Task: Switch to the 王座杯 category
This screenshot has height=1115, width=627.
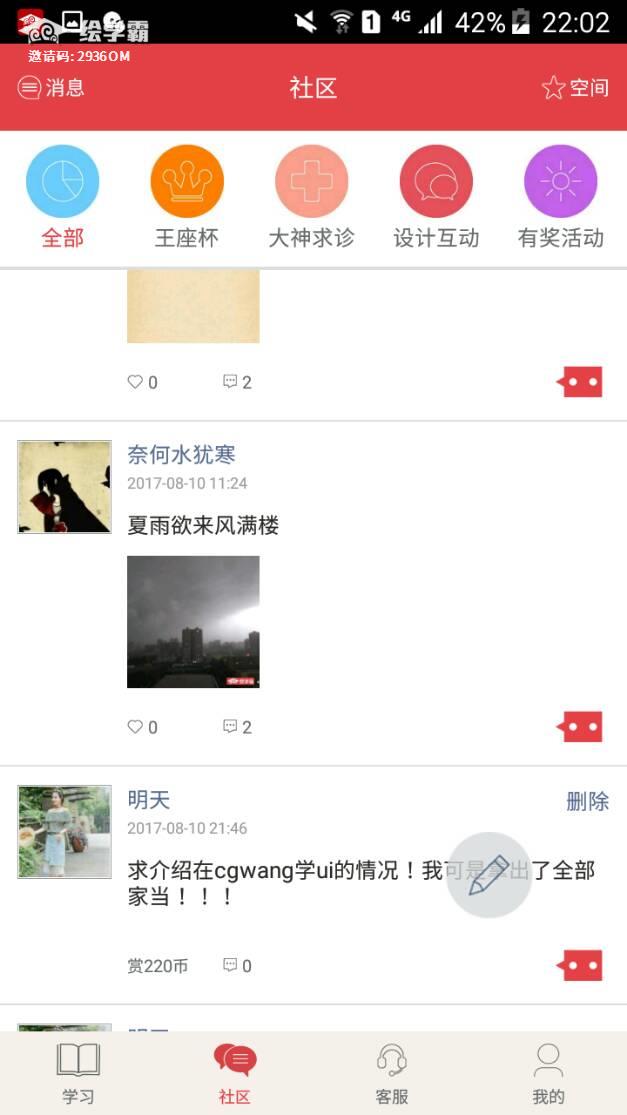Action: pyautogui.click(x=187, y=197)
